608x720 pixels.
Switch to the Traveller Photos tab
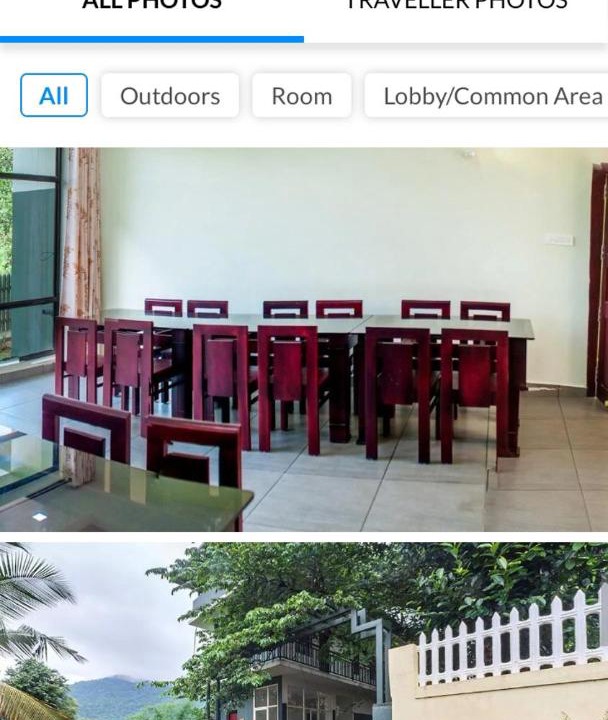pyautogui.click(x=456, y=8)
